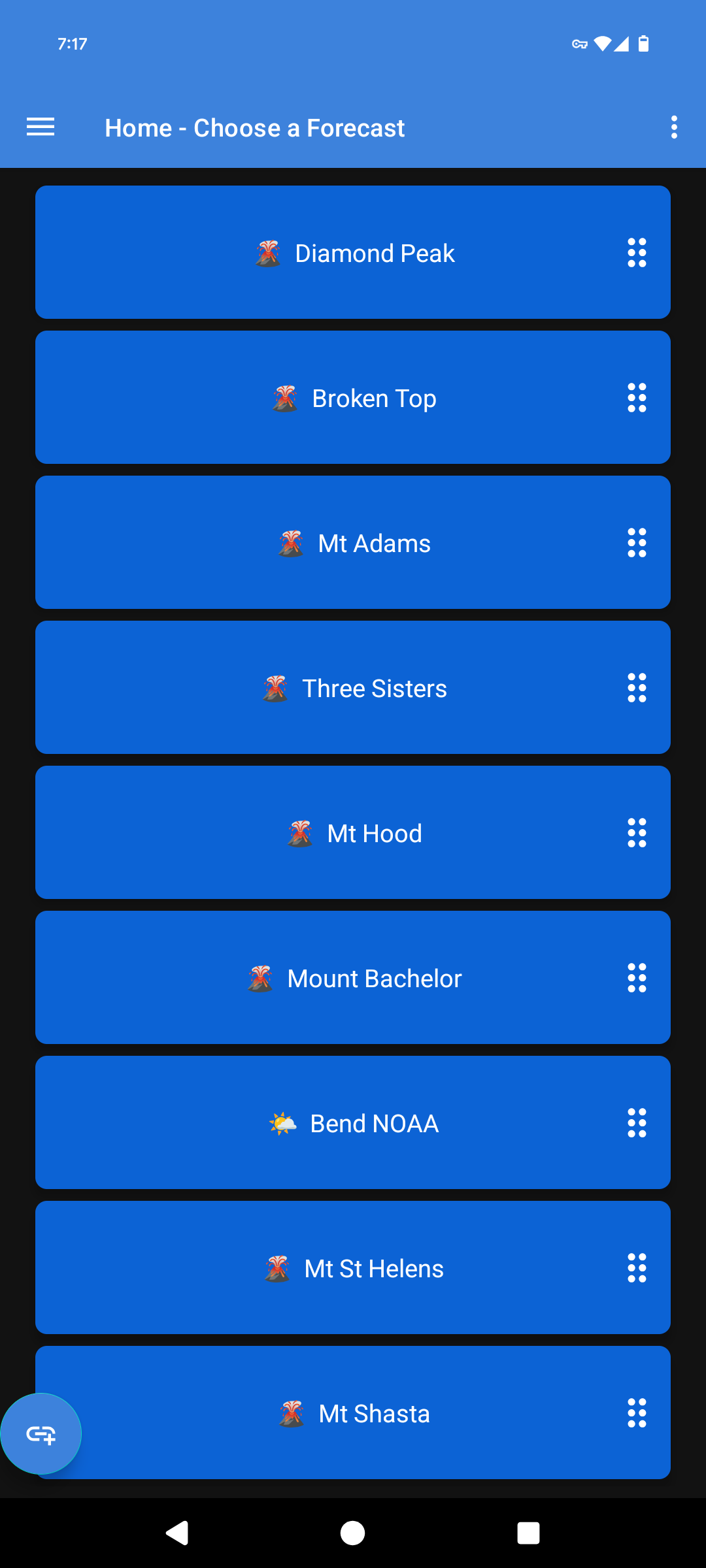The height and width of the screenshot is (1568, 706).
Task: Open the Mount Bachelor forecast
Action: [353, 978]
